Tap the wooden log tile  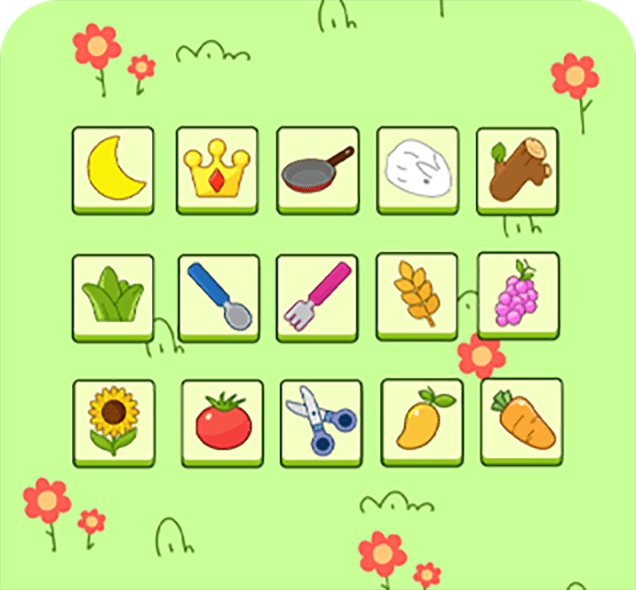pyautogui.click(x=517, y=167)
